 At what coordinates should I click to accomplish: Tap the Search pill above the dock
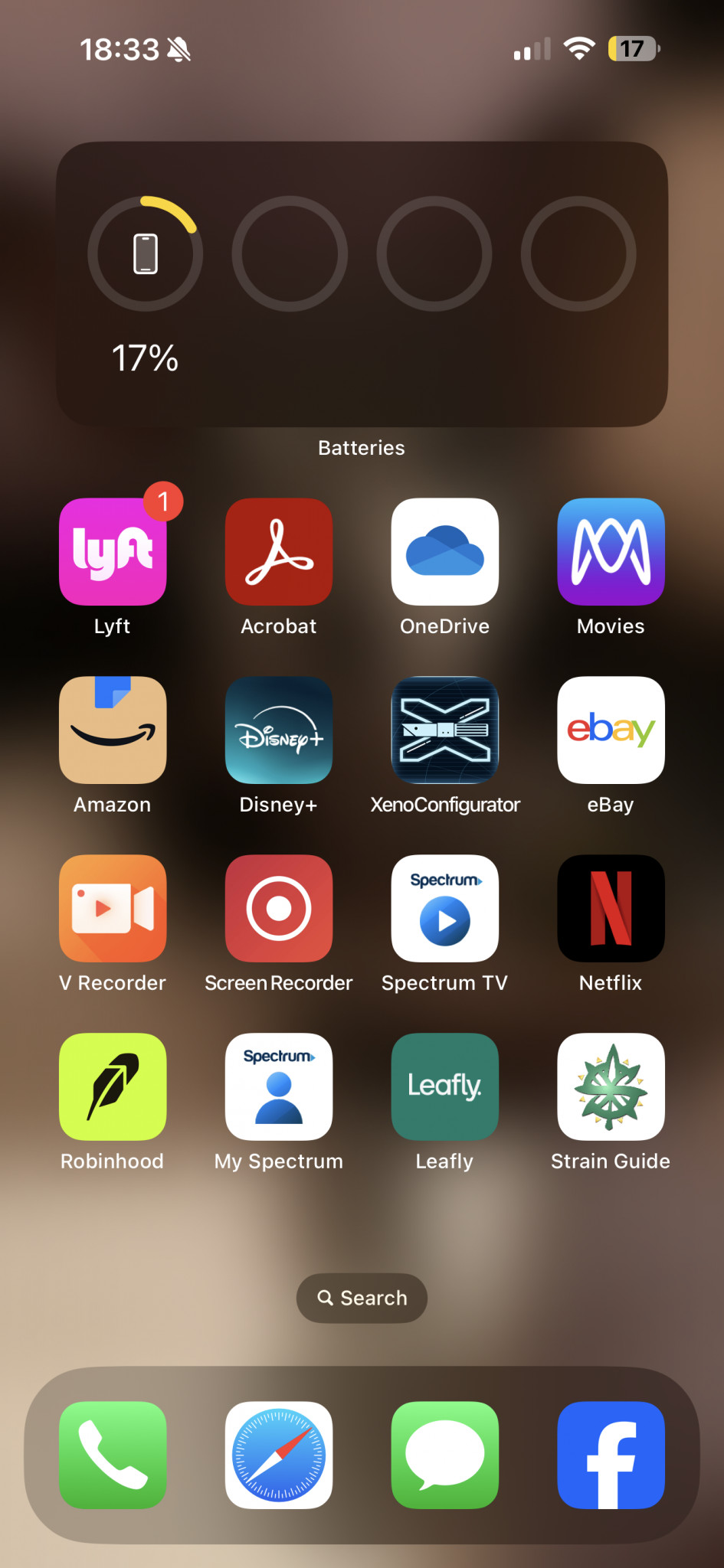coord(362,1298)
